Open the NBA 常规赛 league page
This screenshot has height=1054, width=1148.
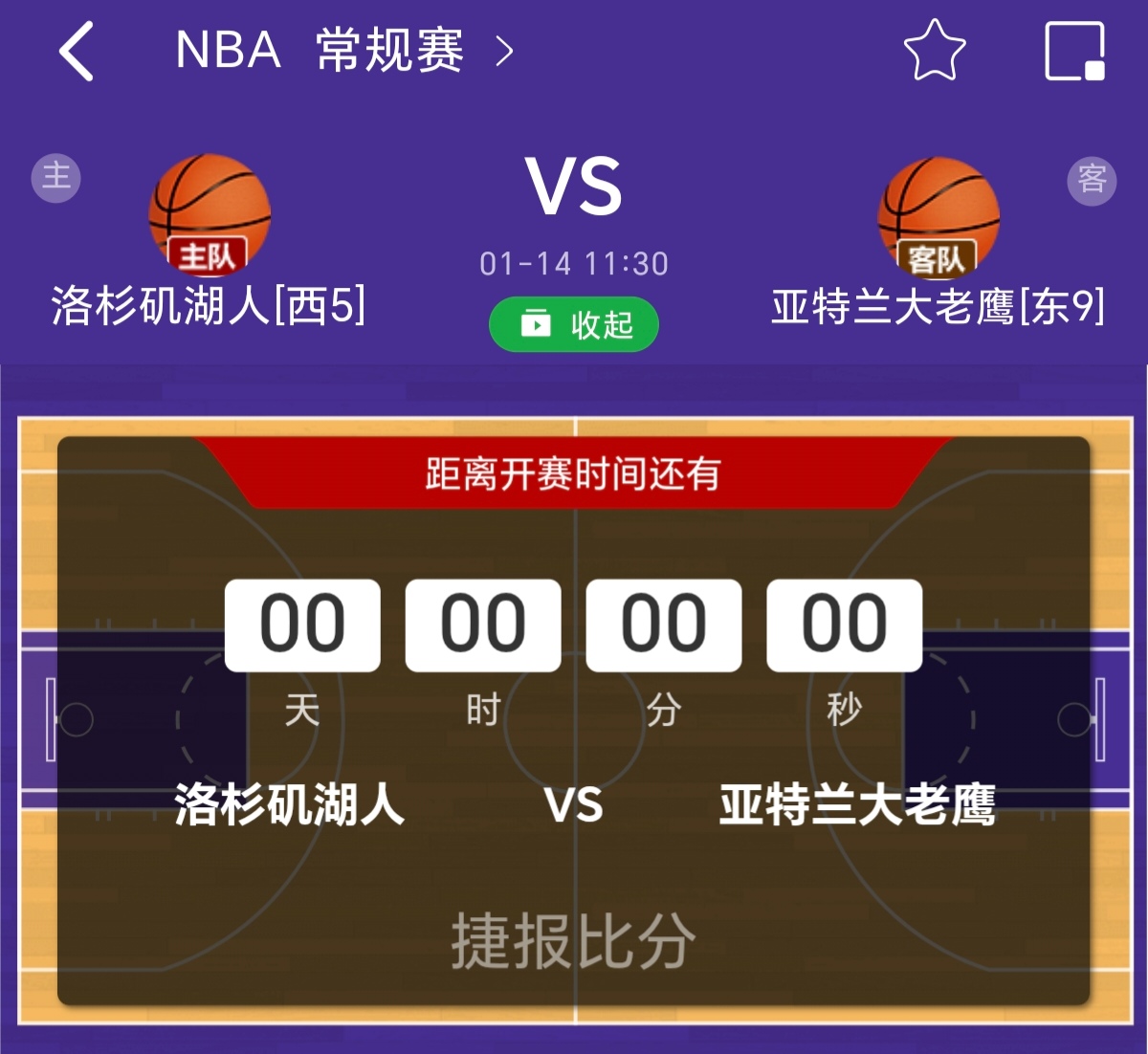coord(342,51)
